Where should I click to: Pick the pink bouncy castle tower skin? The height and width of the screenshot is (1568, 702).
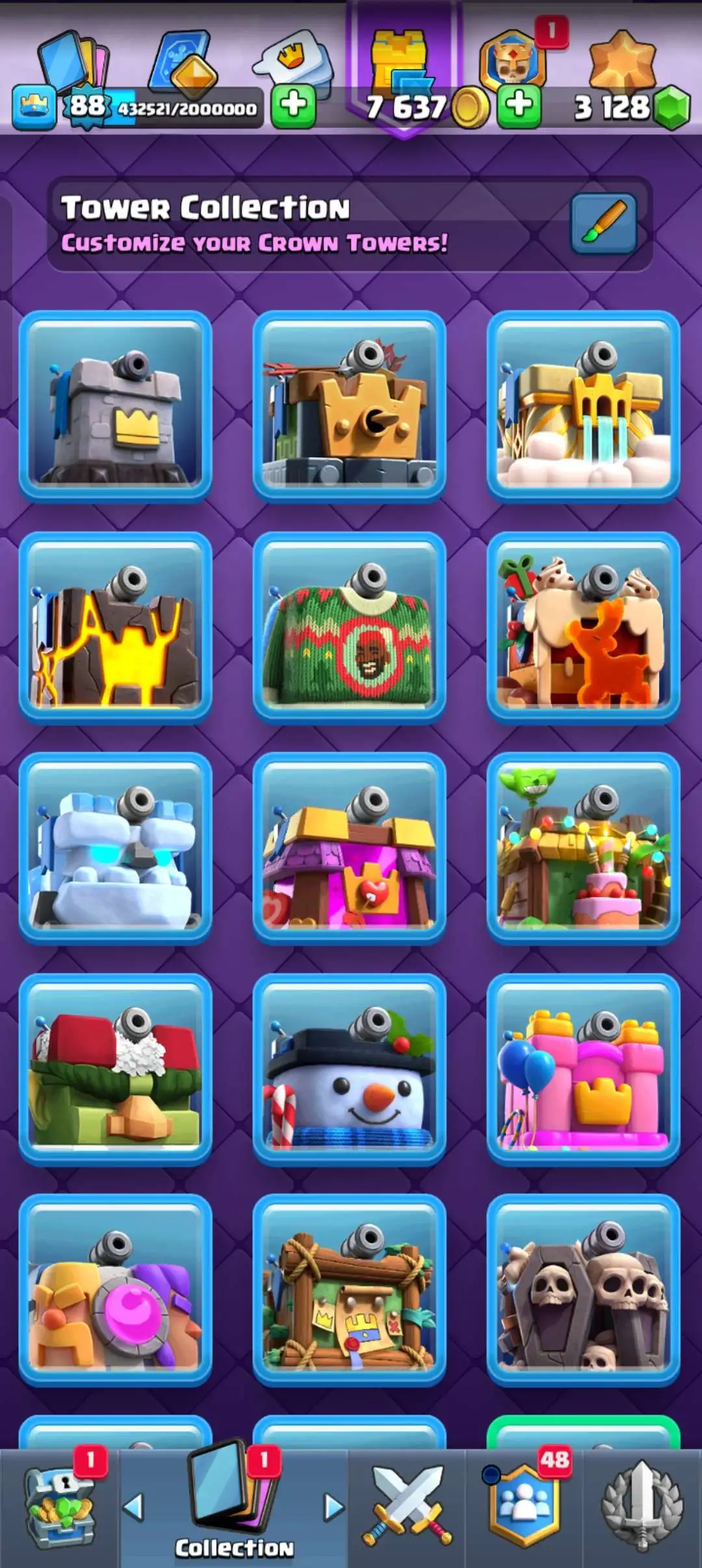coord(584,1069)
